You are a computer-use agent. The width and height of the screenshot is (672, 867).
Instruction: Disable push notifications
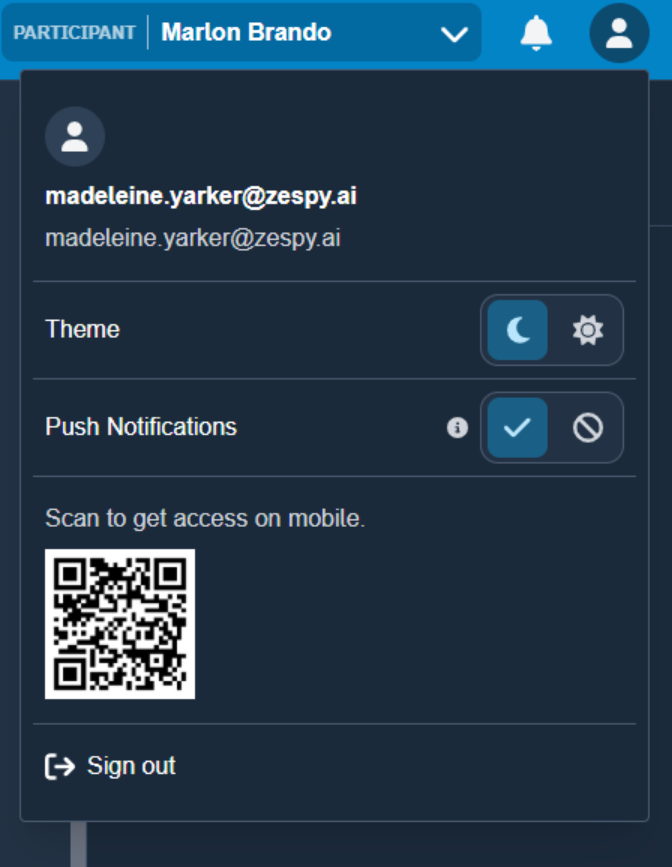tap(587, 428)
